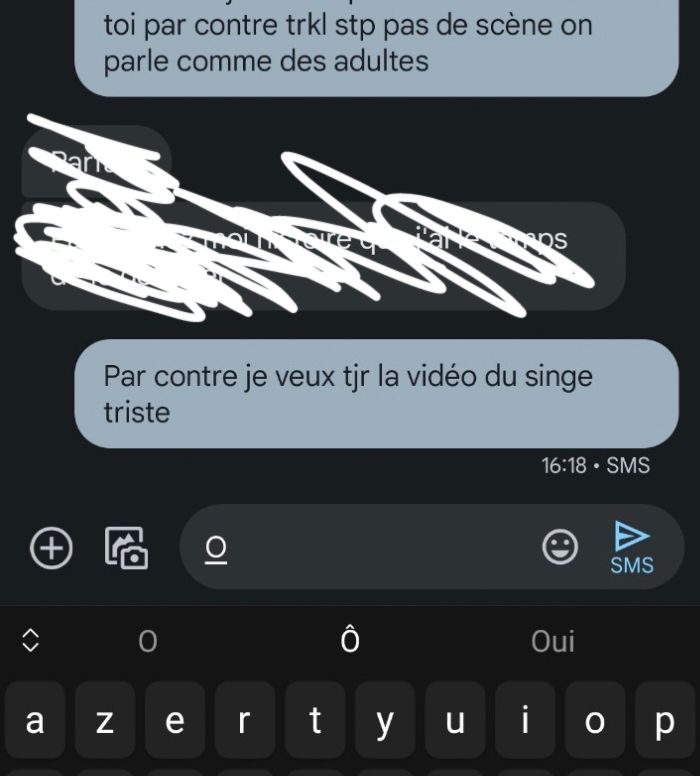Open the plus attachment menu
700x776 pixels.
[x=51, y=547]
